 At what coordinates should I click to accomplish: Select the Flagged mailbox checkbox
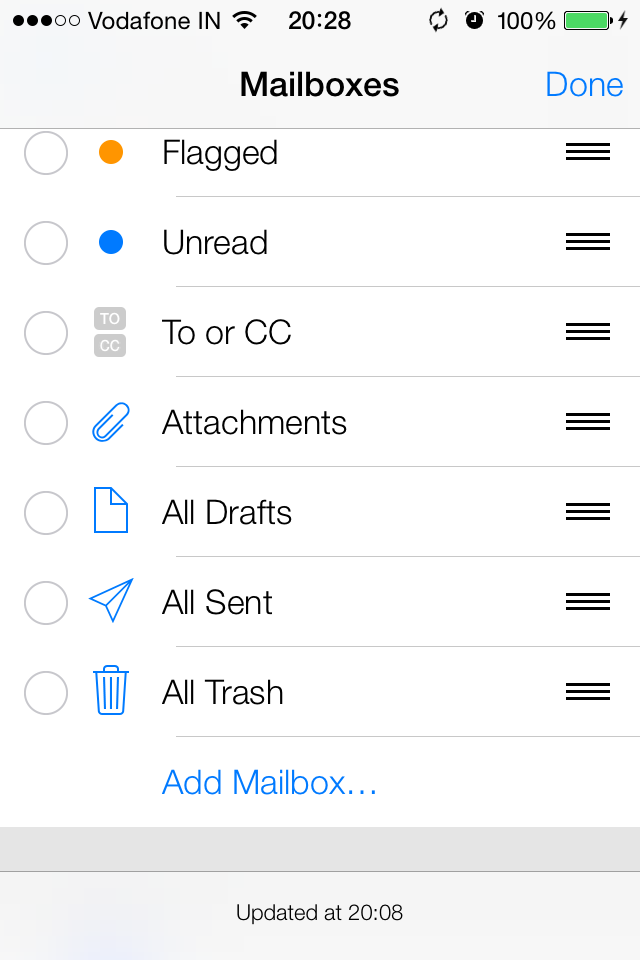click(46, 153)
